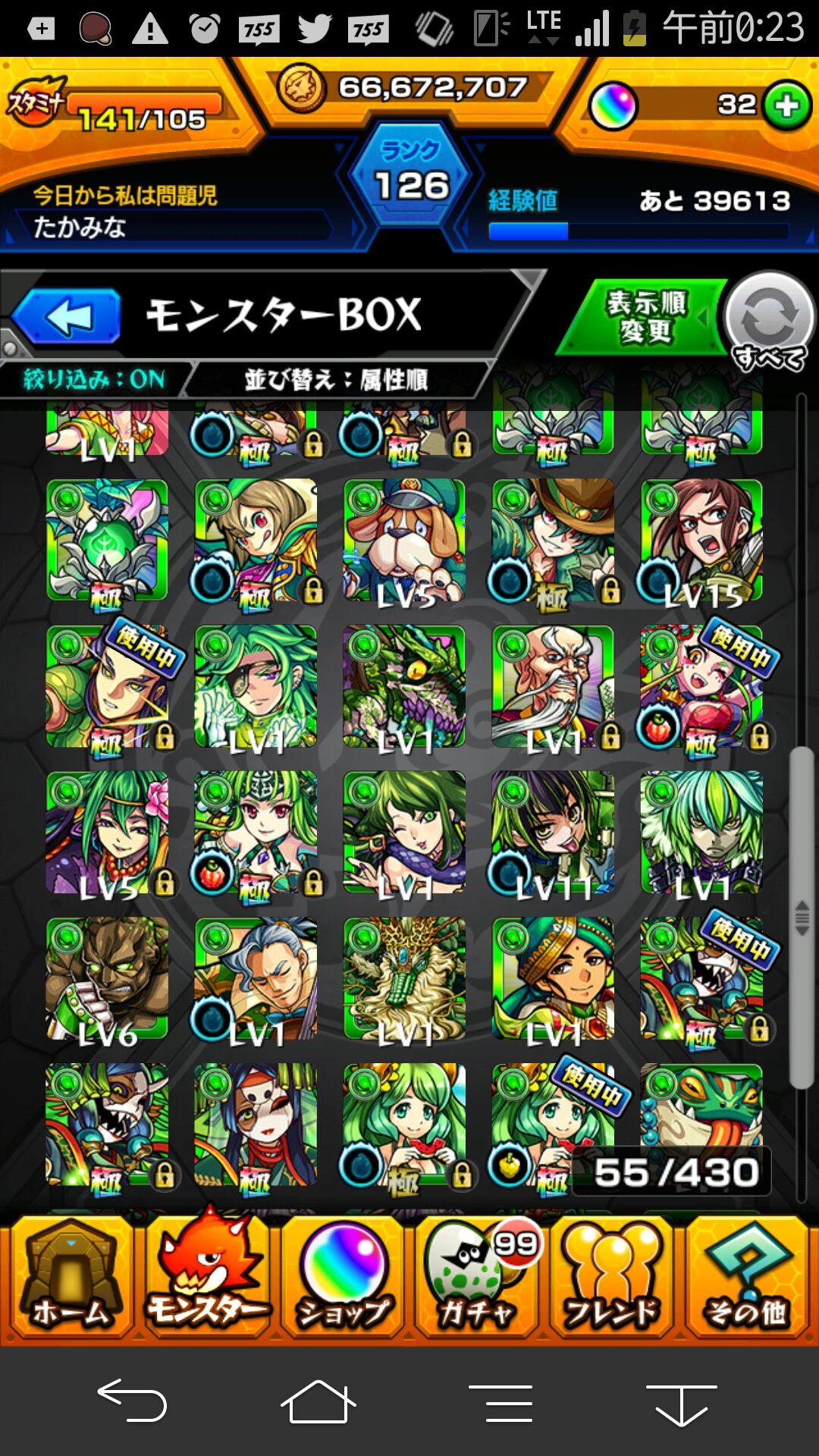The height and width of the screenshot is (1456, 819).
Task: Select the white-bearded old man monster
Action: pyautogui.click(x=553, y=686)
